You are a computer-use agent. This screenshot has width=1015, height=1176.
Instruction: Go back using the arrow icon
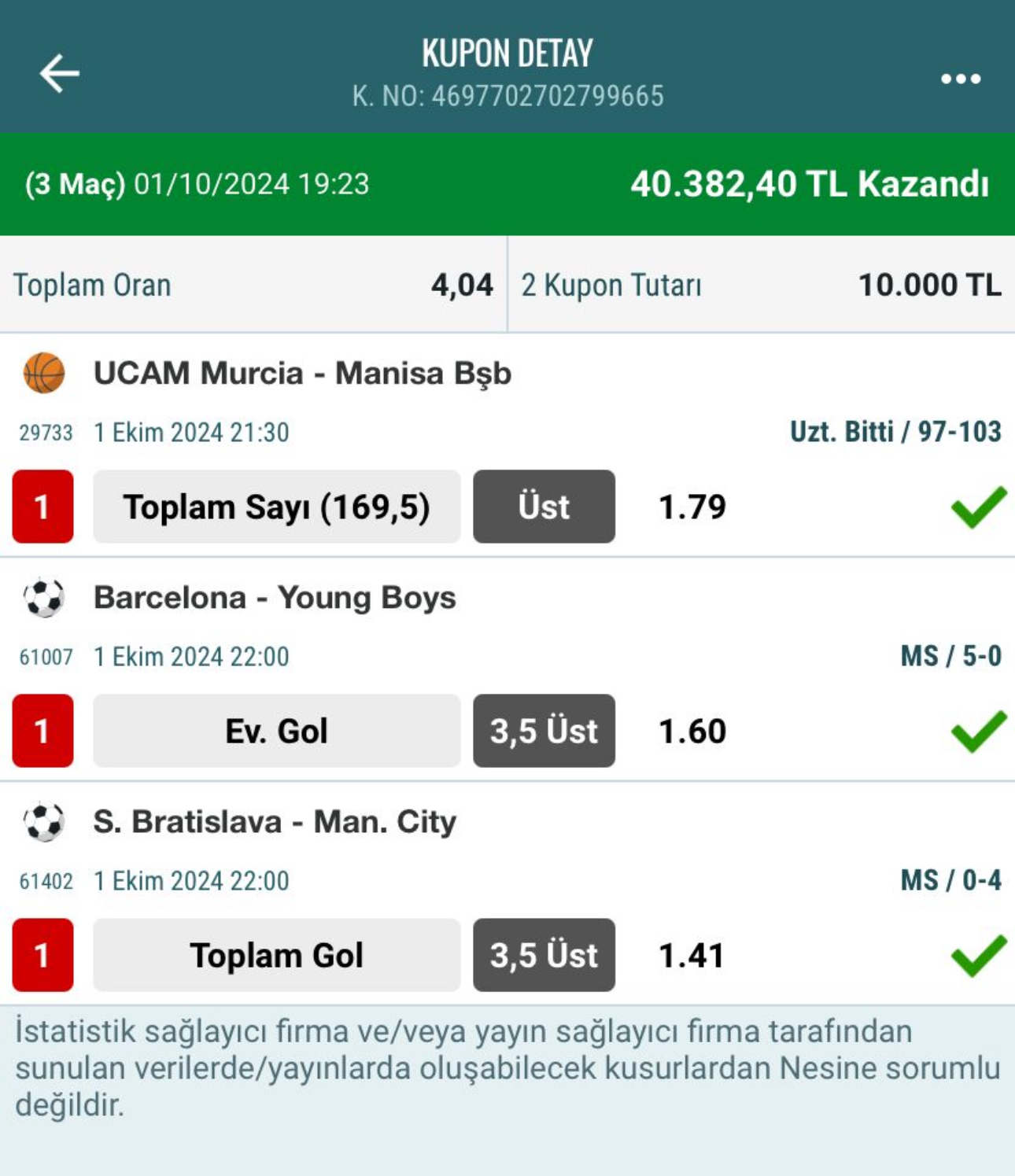(x=60, y=74)
